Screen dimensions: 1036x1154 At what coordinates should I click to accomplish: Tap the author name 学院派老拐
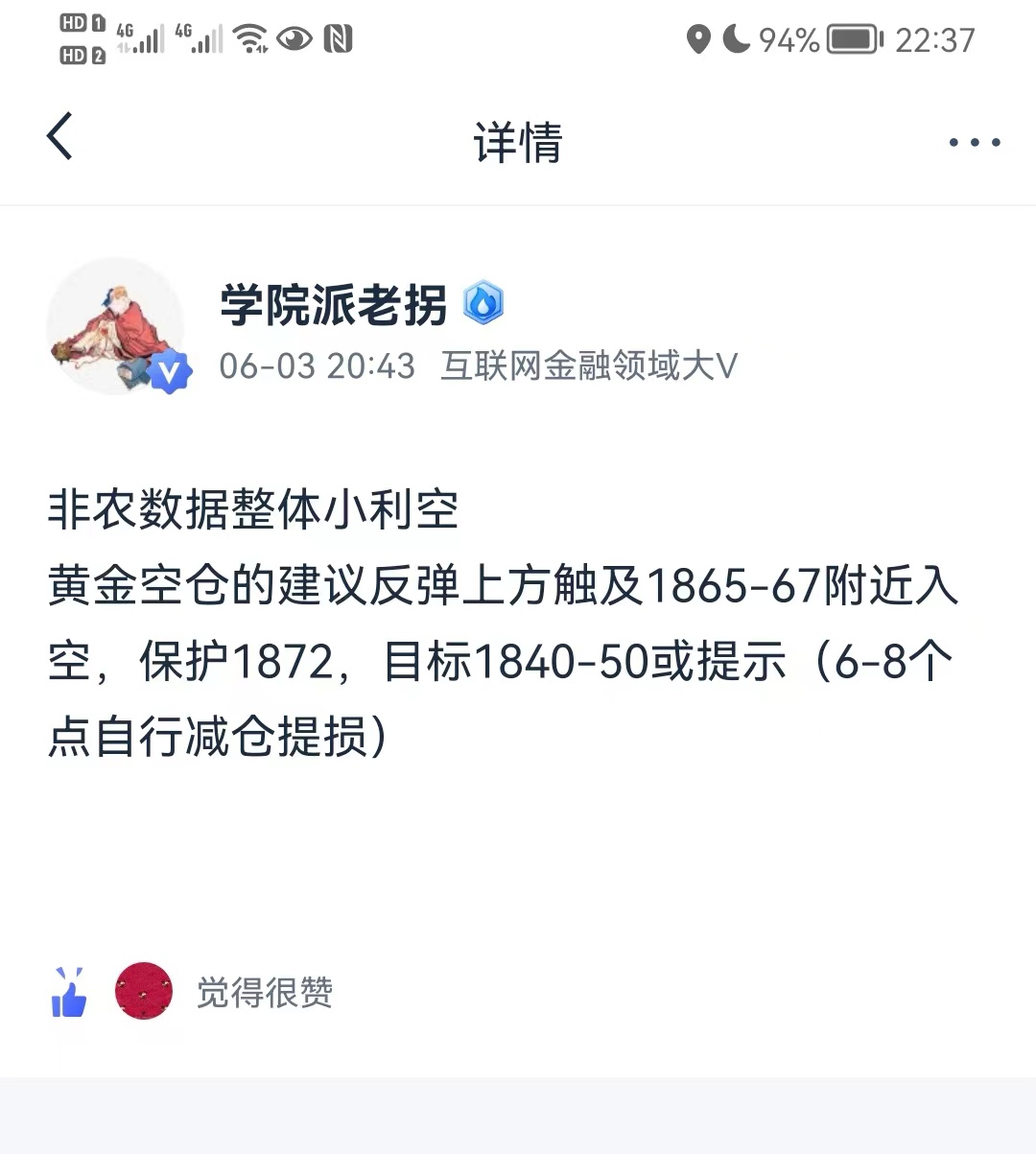333,305
